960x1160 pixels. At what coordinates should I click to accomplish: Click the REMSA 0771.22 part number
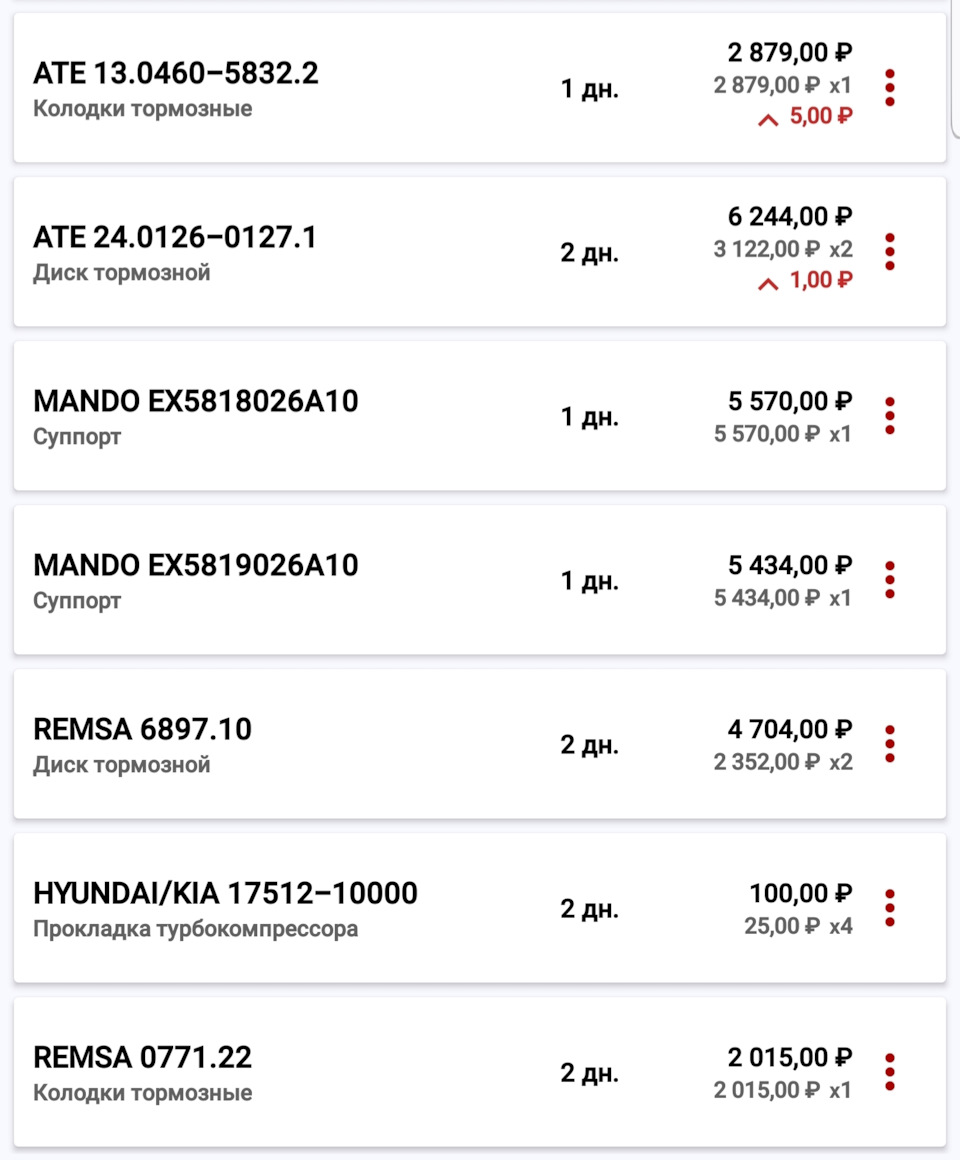click(143, 1057)
